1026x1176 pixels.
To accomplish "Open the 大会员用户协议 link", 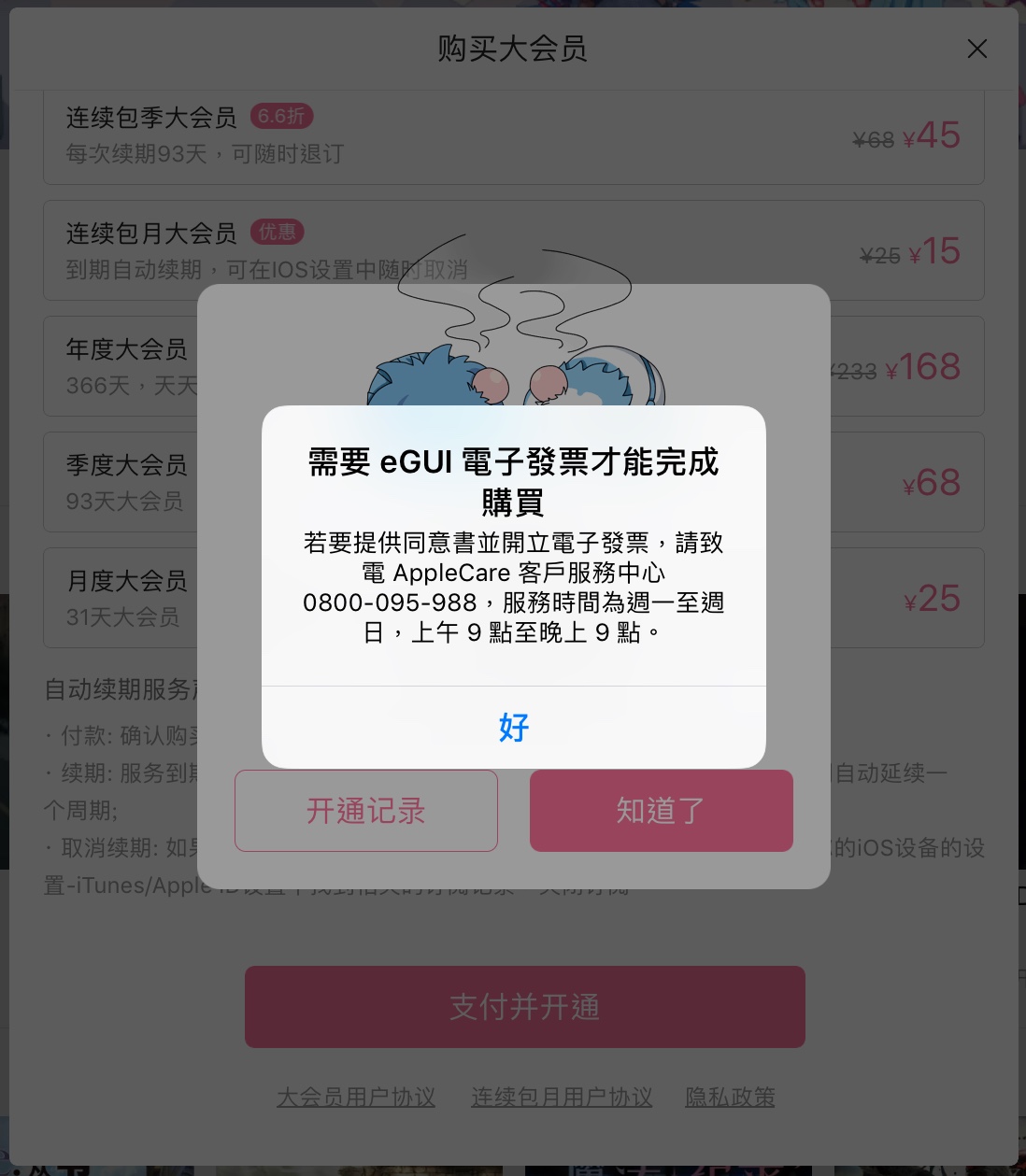I will (x=356, y=1097).
